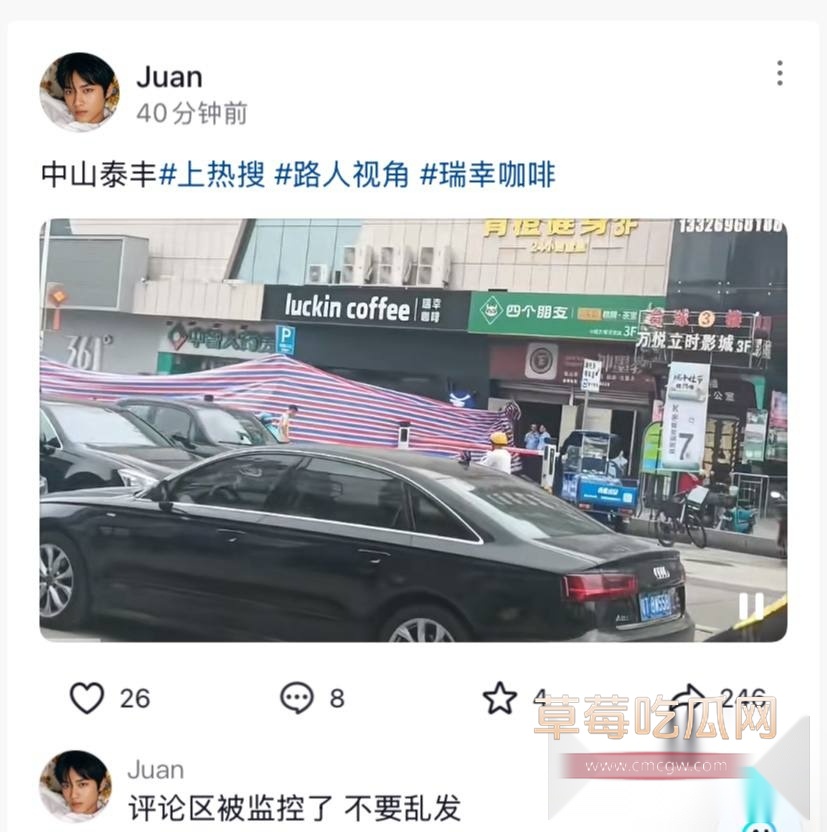Select the username Juan above the timestamp
The height and width of the screenshot is (832, 827).
(170, 75)
